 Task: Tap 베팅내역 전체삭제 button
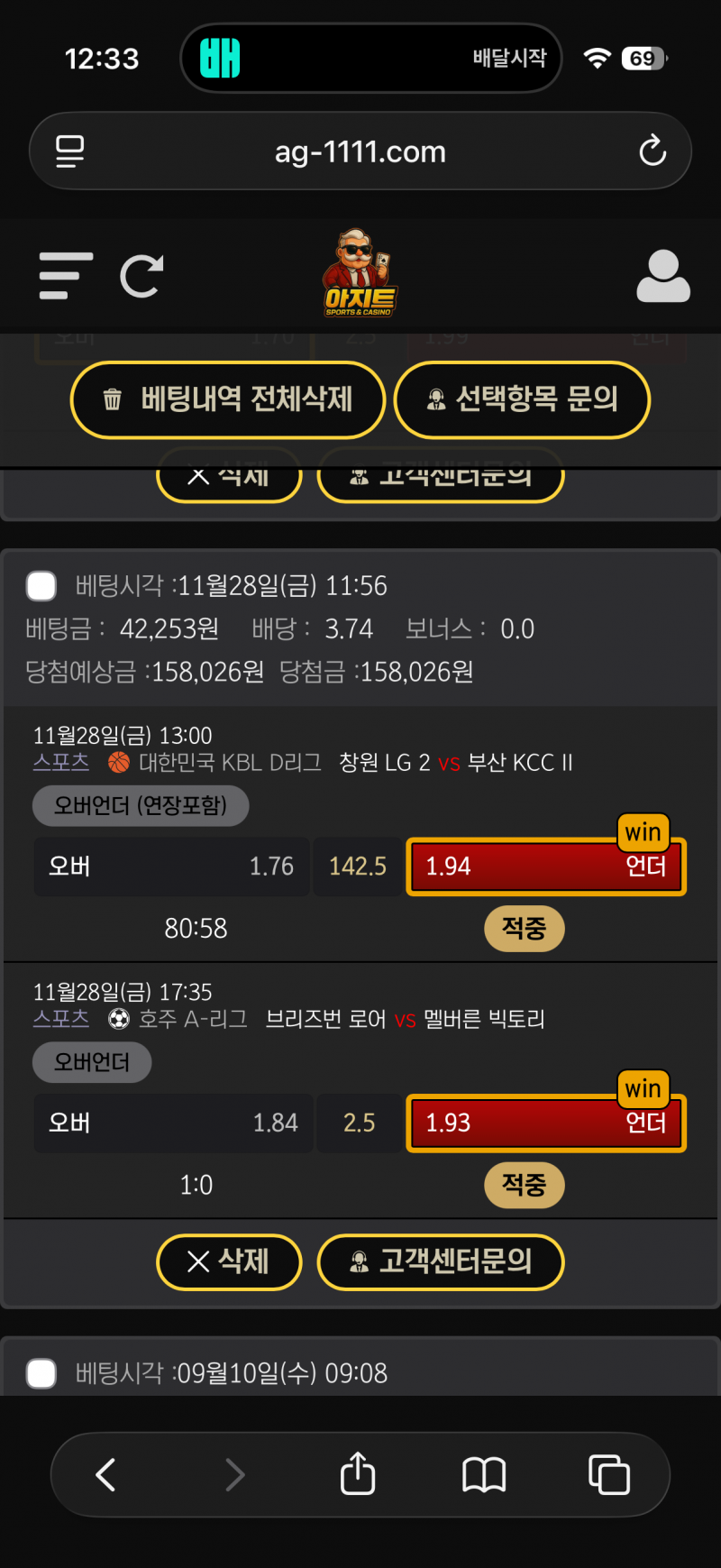point(228,399)
